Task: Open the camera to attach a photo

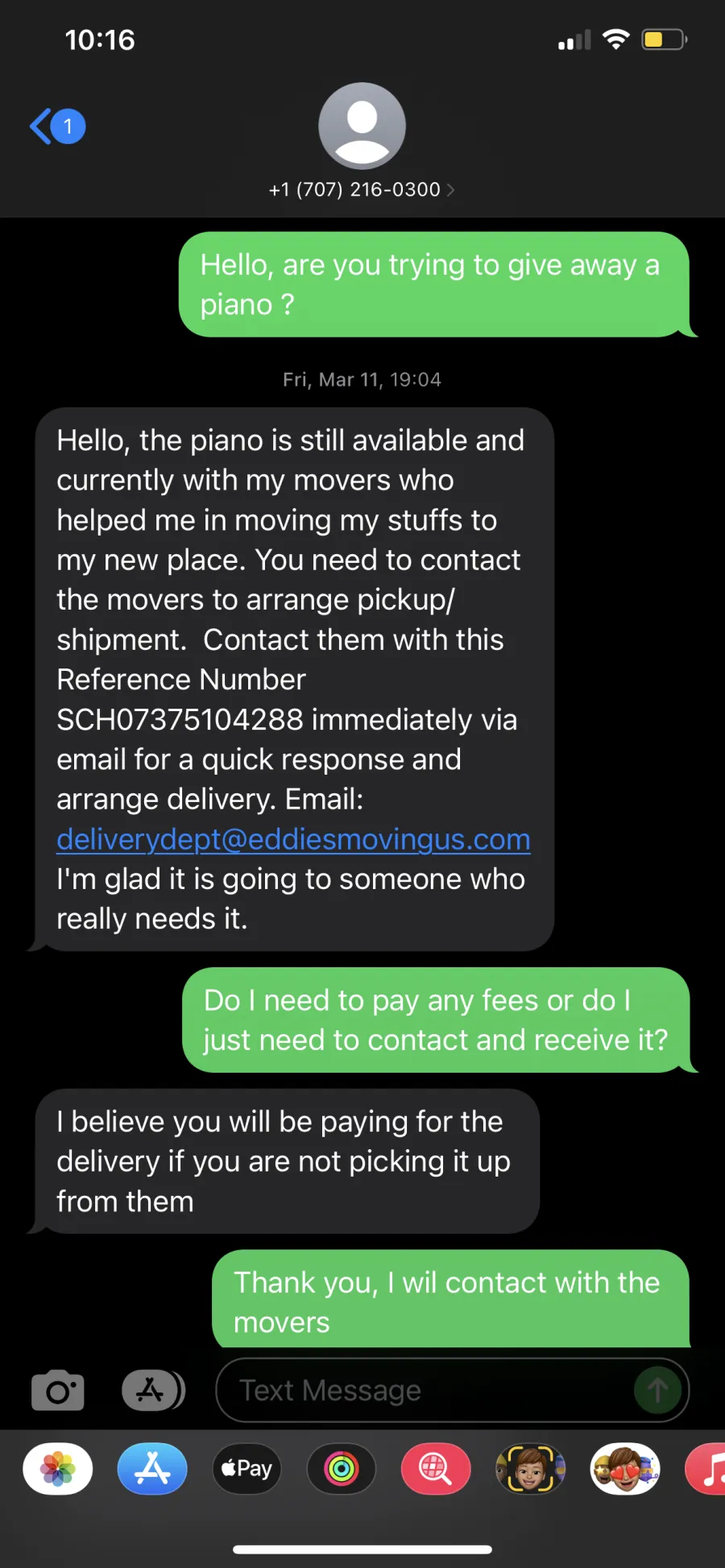Action: click(58, 1390)
